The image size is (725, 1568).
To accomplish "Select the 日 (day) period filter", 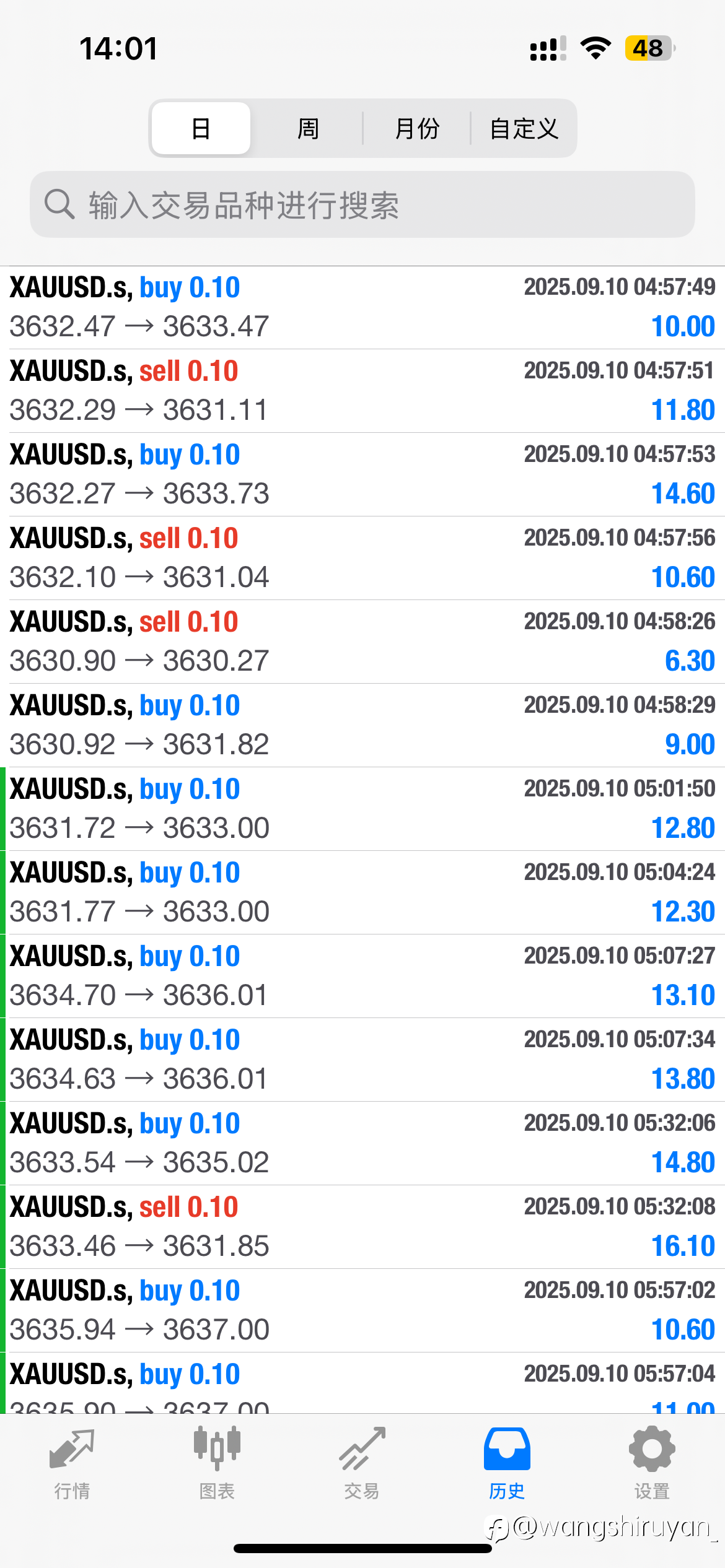I will tap(201, 128).
